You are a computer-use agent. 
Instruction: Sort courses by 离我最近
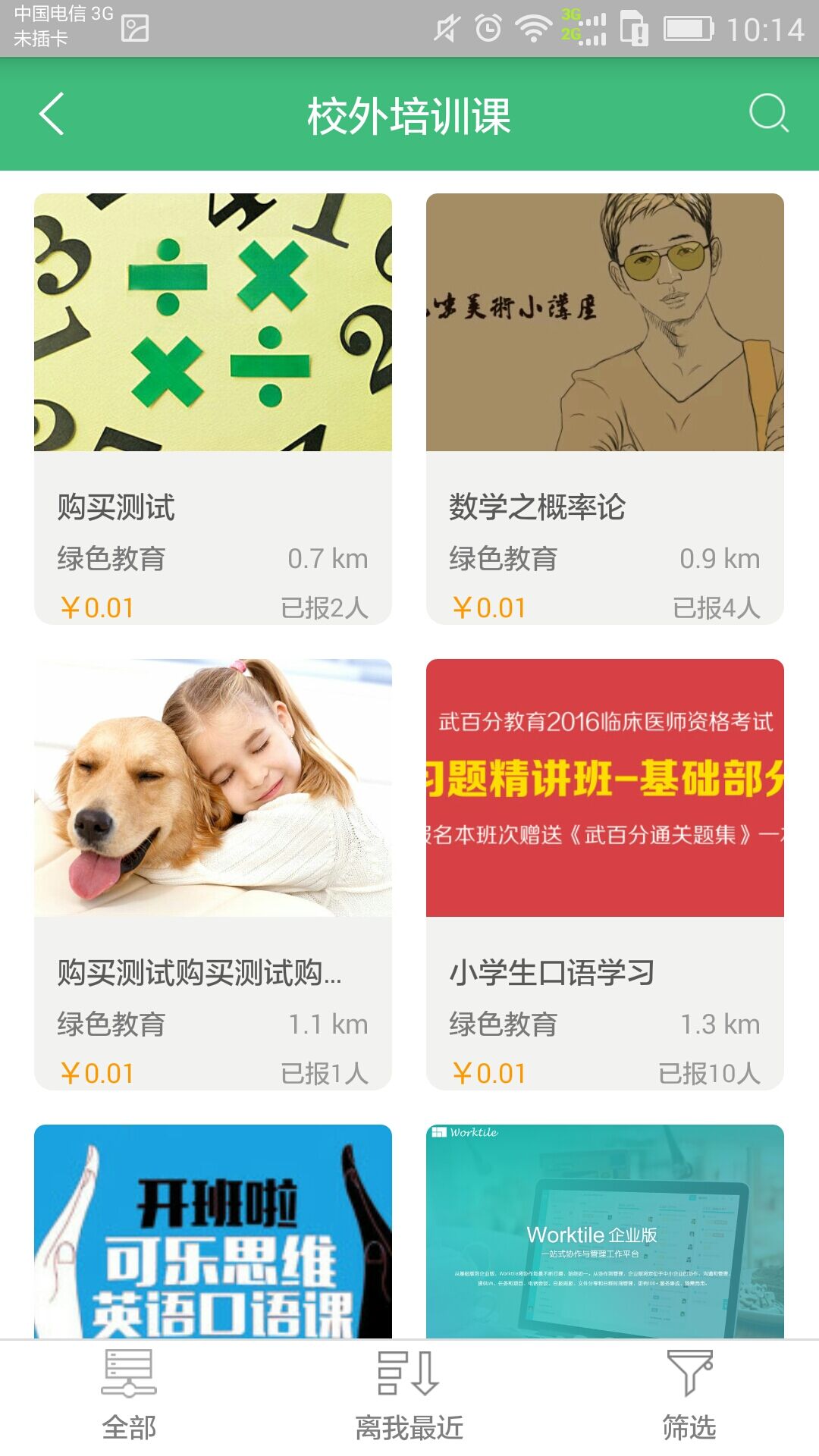[409, 1396]
